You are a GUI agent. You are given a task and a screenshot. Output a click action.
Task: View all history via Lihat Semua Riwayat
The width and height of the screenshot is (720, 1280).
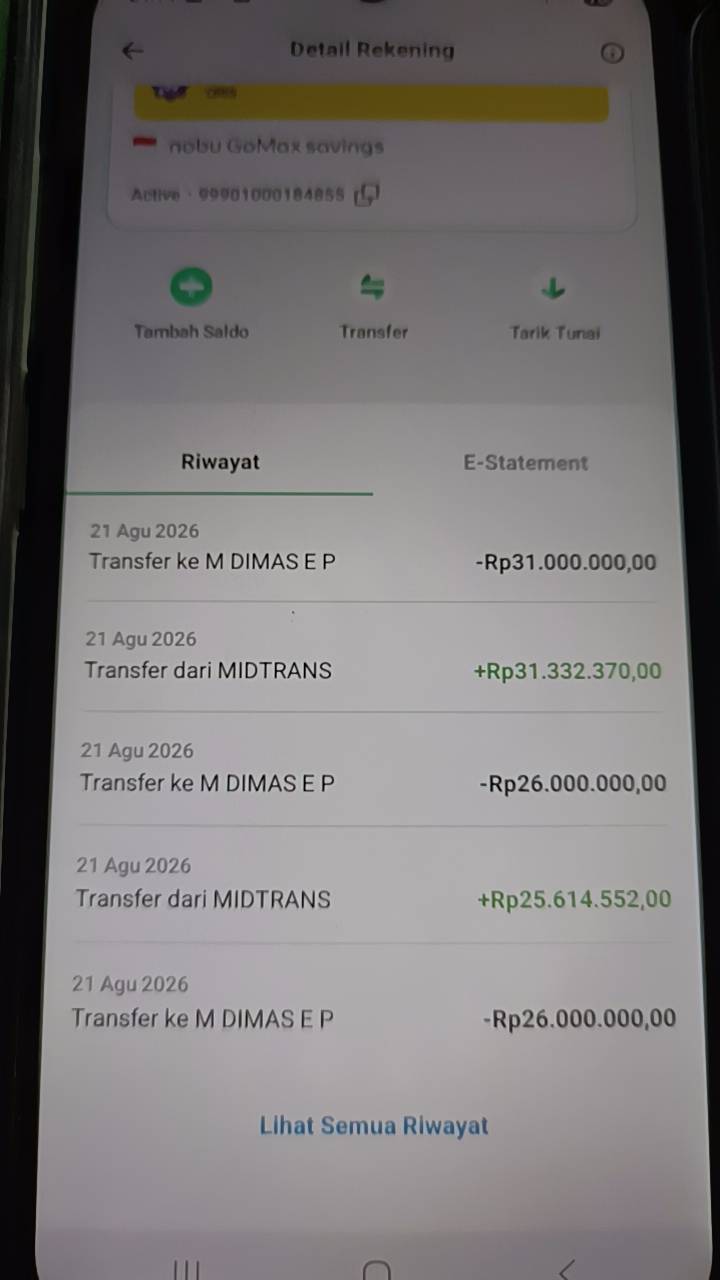[x=374, y=1126]
